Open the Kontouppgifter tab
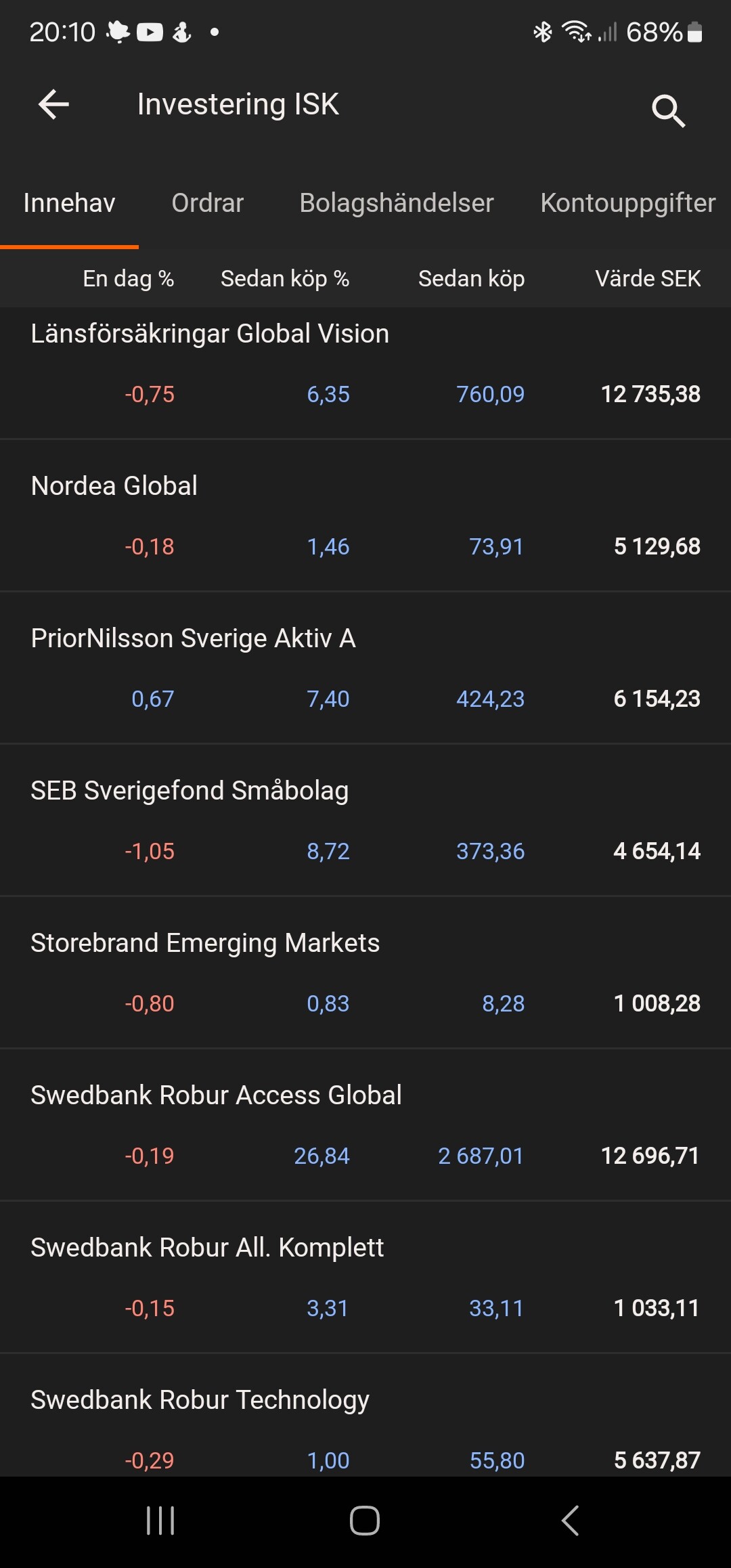 (628, 203)
